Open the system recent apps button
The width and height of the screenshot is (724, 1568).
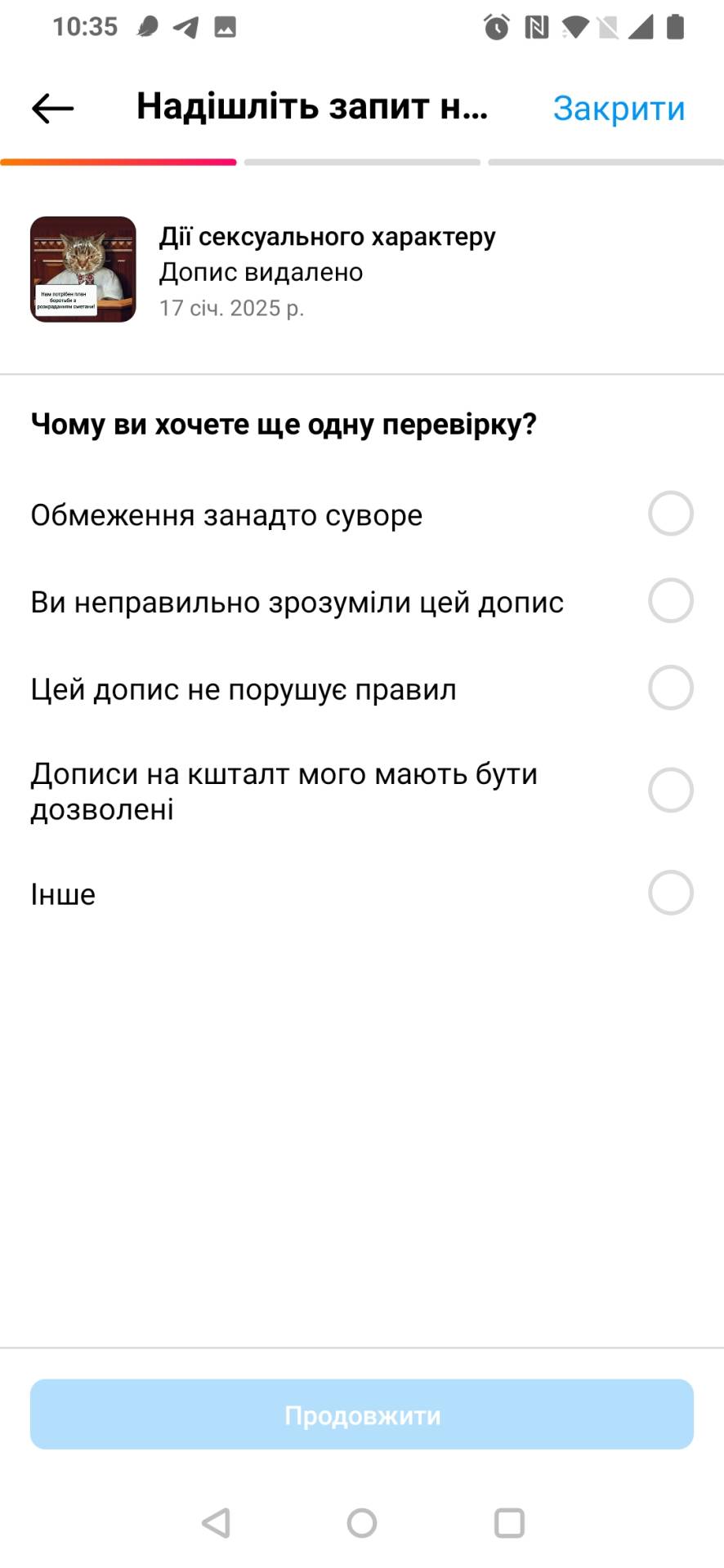click(509, 1523)
